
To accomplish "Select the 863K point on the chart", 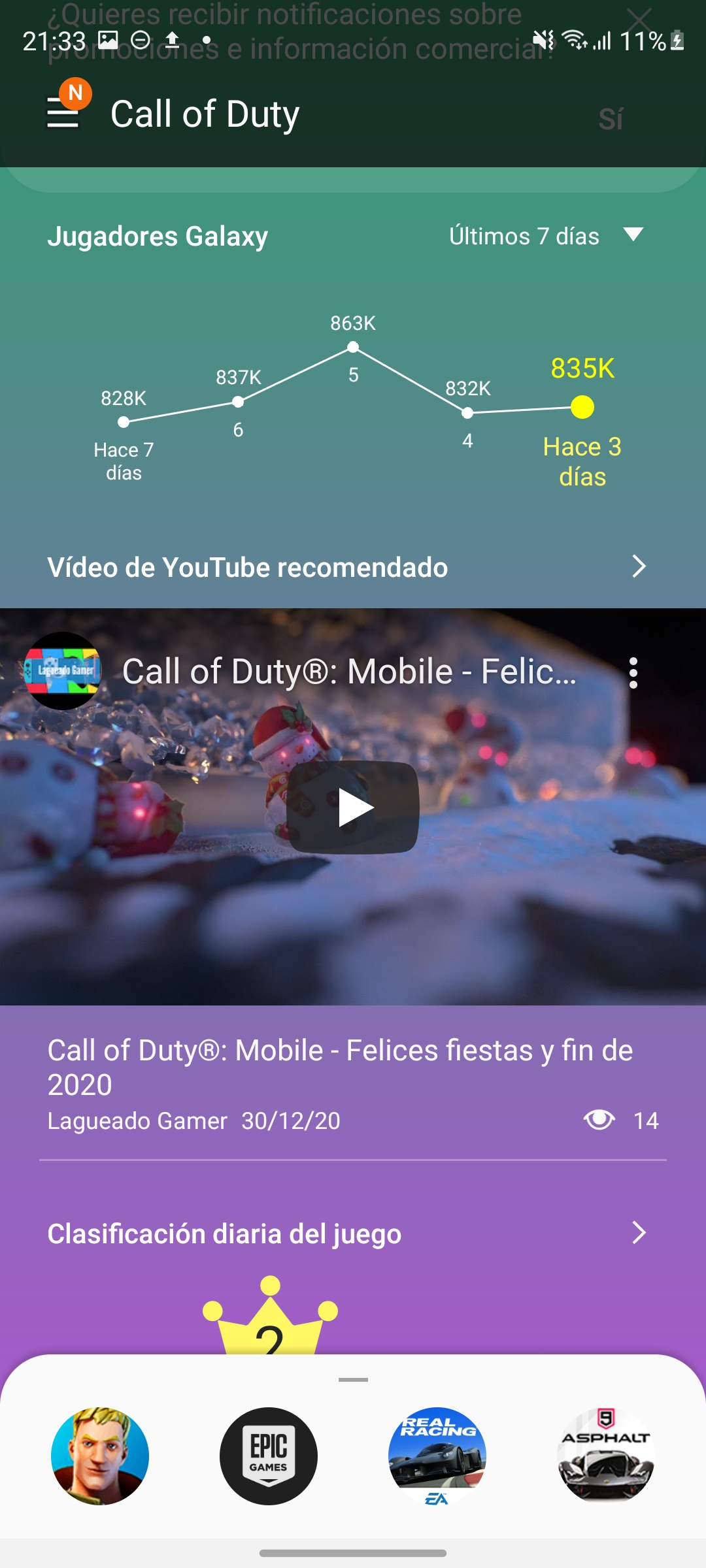I will click(354, 349).
